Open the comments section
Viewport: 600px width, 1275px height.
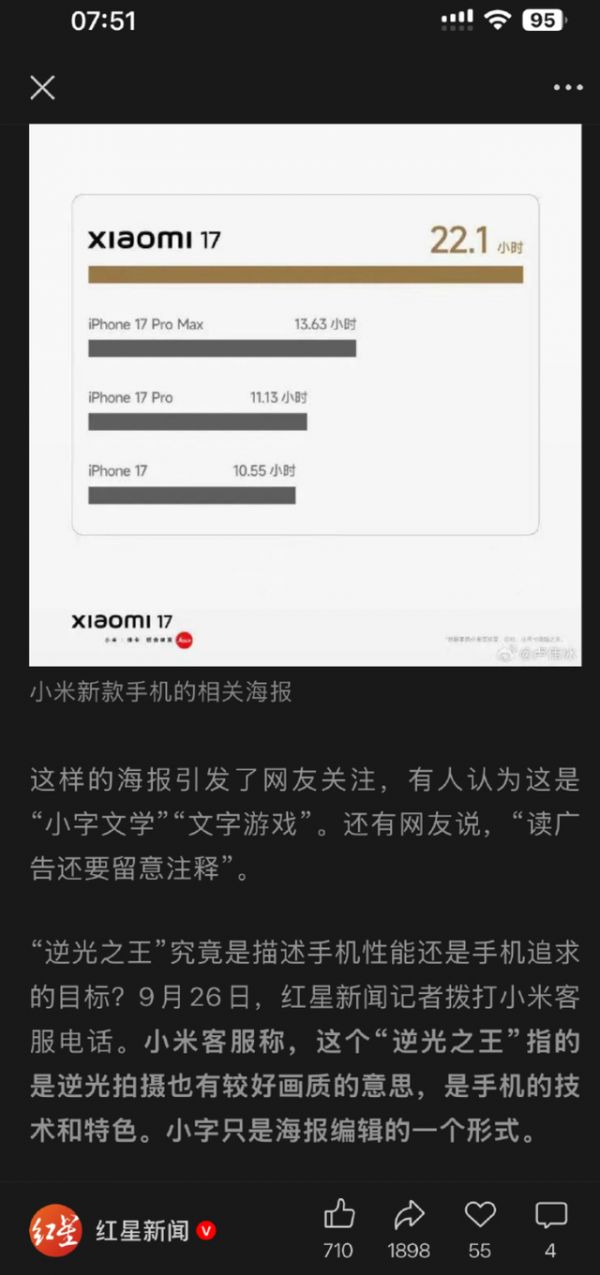point(550,1216)
